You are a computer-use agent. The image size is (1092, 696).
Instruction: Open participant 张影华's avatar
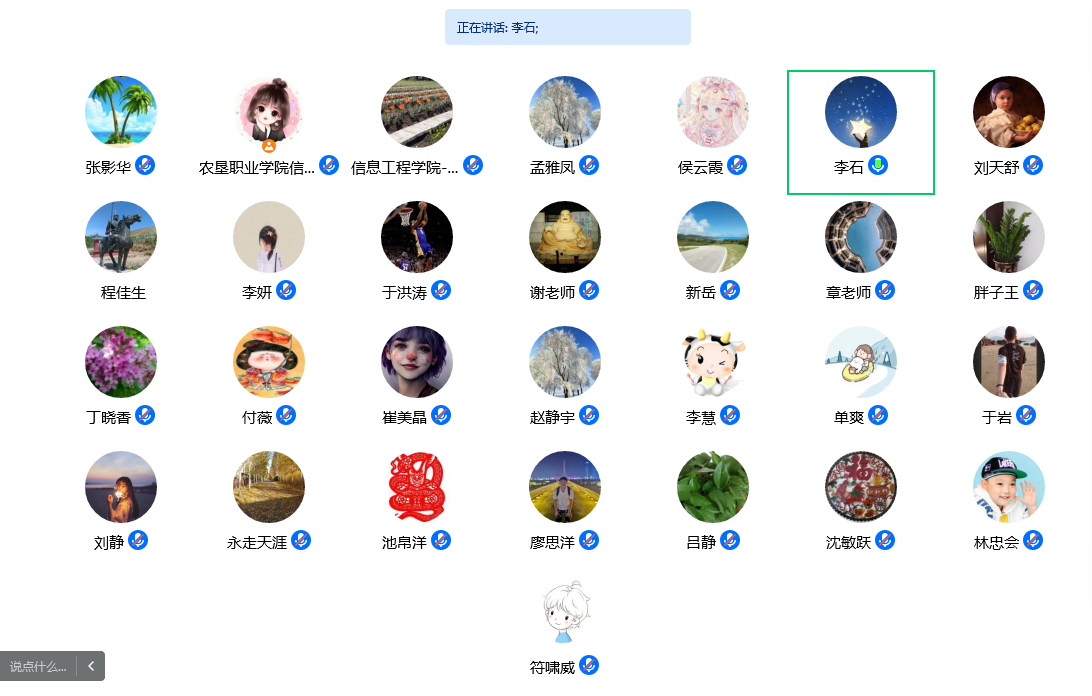[121, 112]
